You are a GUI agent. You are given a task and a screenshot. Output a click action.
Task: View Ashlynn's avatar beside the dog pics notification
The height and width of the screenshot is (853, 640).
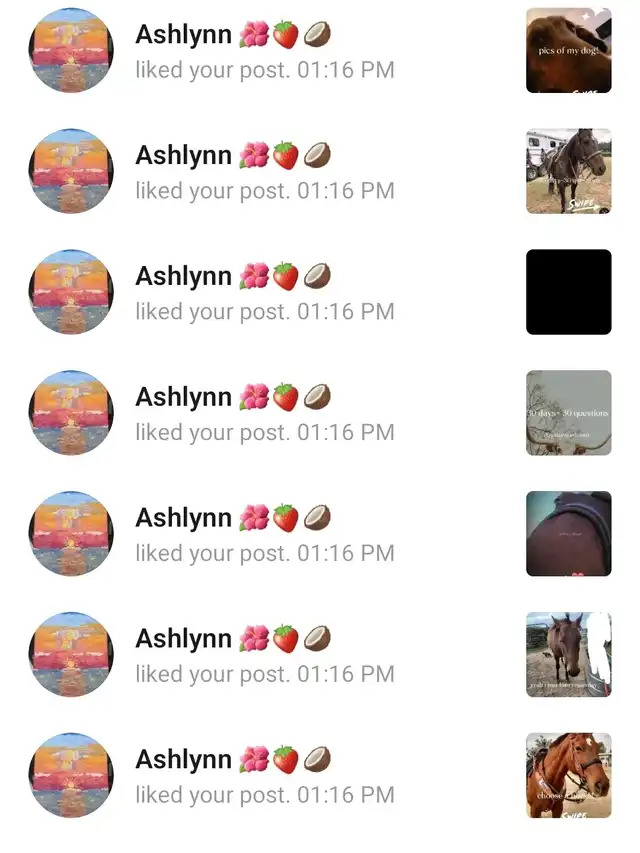[x=71, y=50]
